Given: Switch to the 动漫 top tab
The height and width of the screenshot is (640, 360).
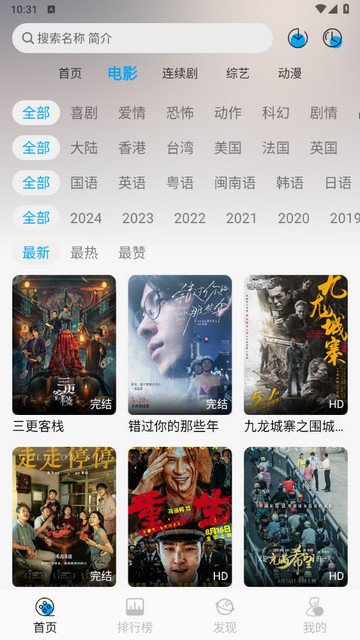Looking at the screenshot, I should point(290,73).
